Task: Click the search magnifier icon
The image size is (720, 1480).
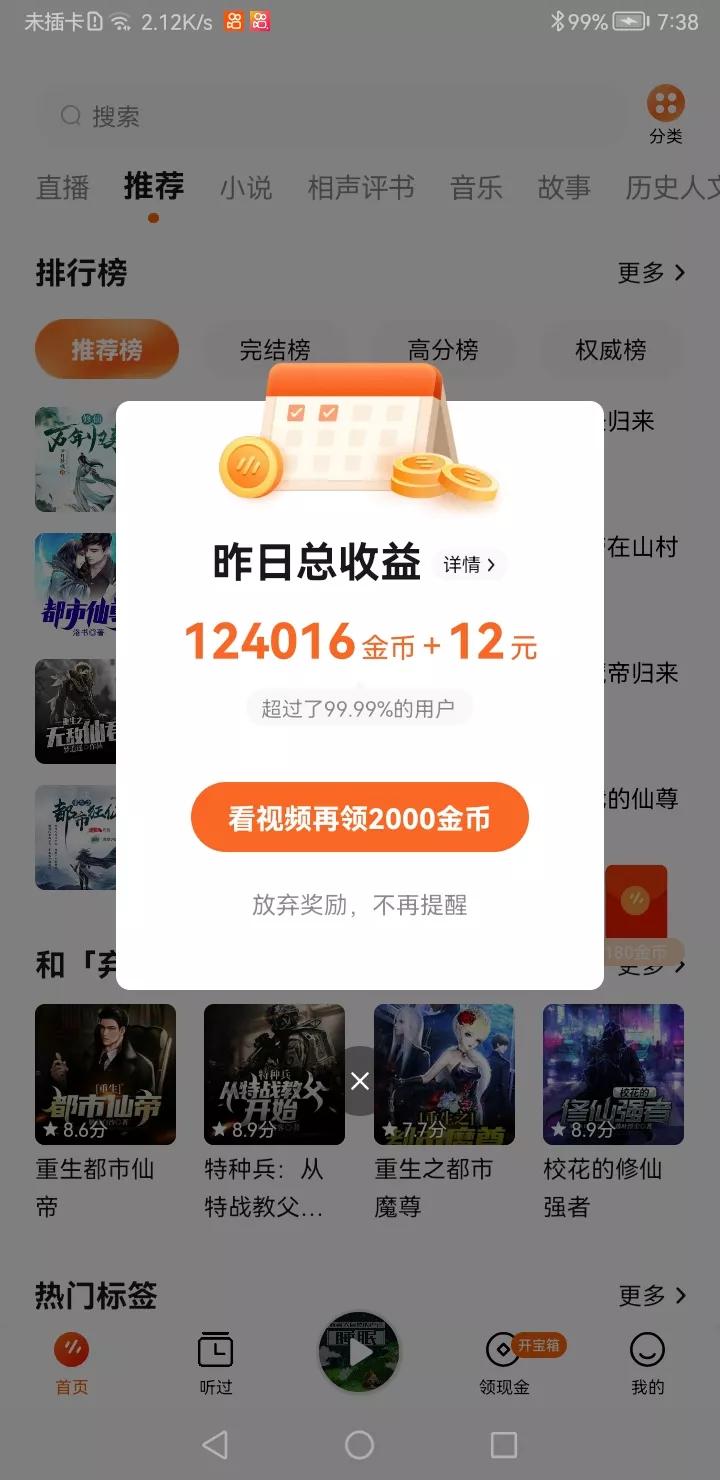Action: point(69,115)
